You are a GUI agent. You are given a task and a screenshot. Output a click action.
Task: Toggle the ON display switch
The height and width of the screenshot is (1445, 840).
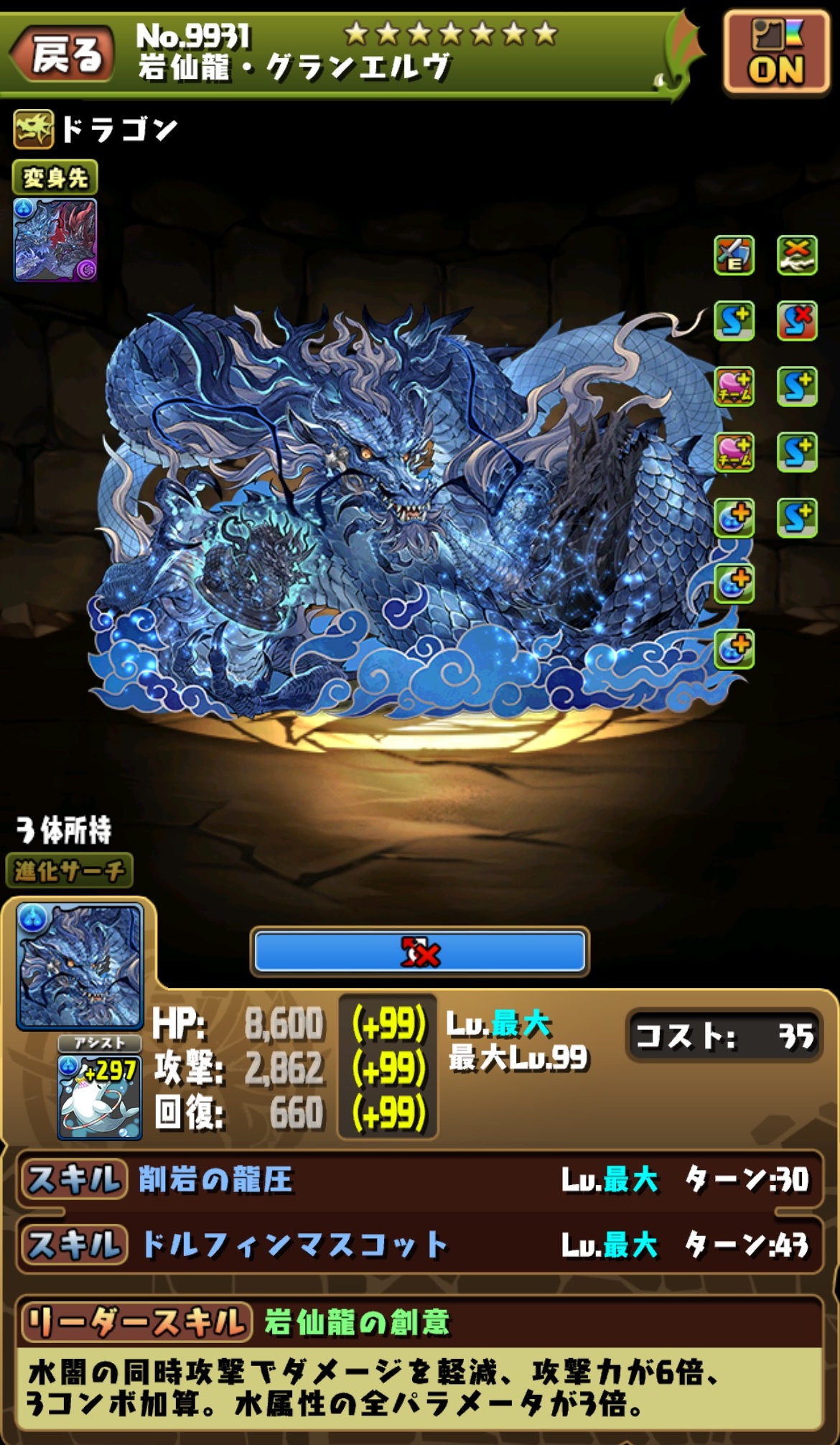click(x=776, y=53)
